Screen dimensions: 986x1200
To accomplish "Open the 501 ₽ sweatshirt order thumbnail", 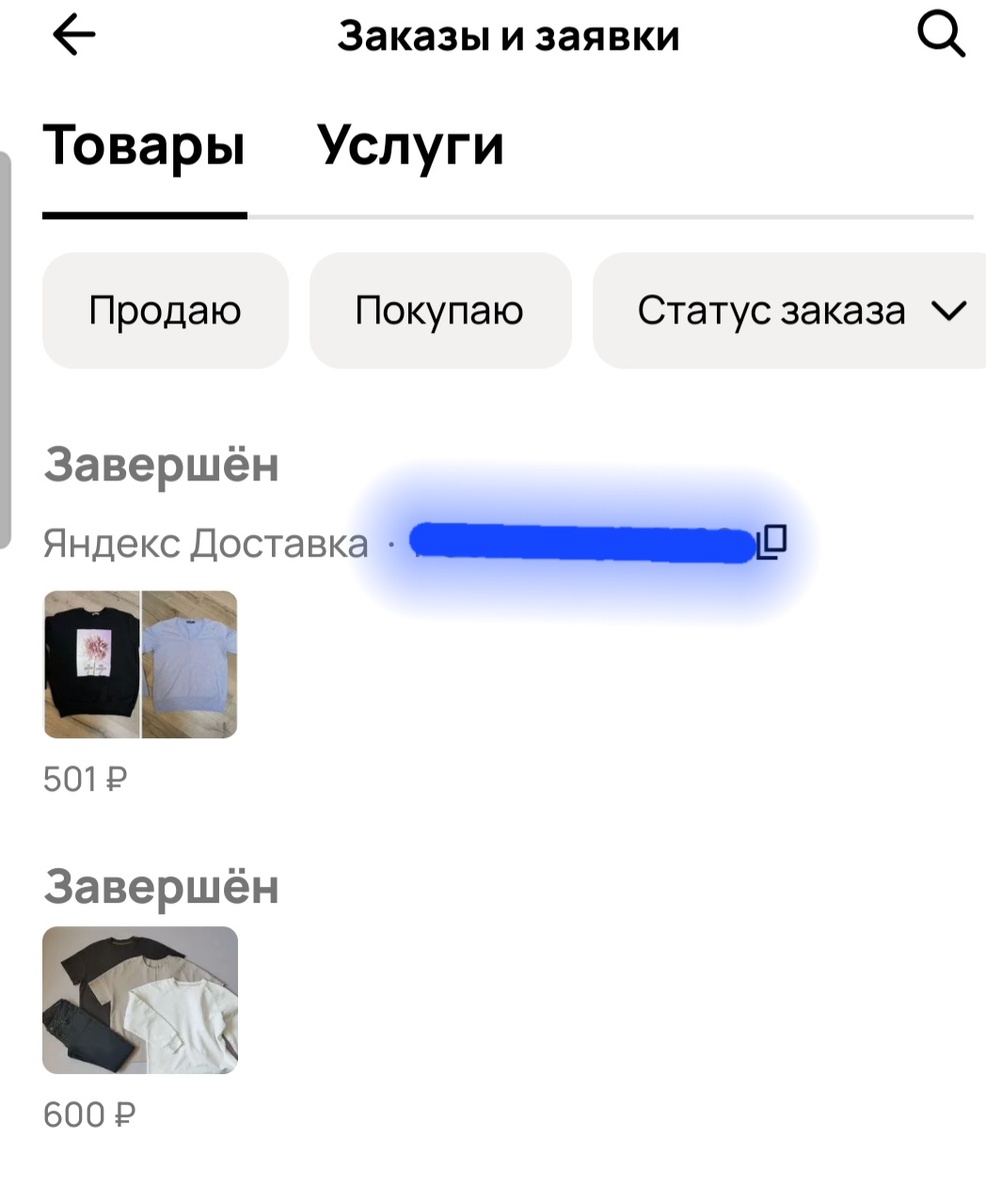I will (x=140, y=665).
